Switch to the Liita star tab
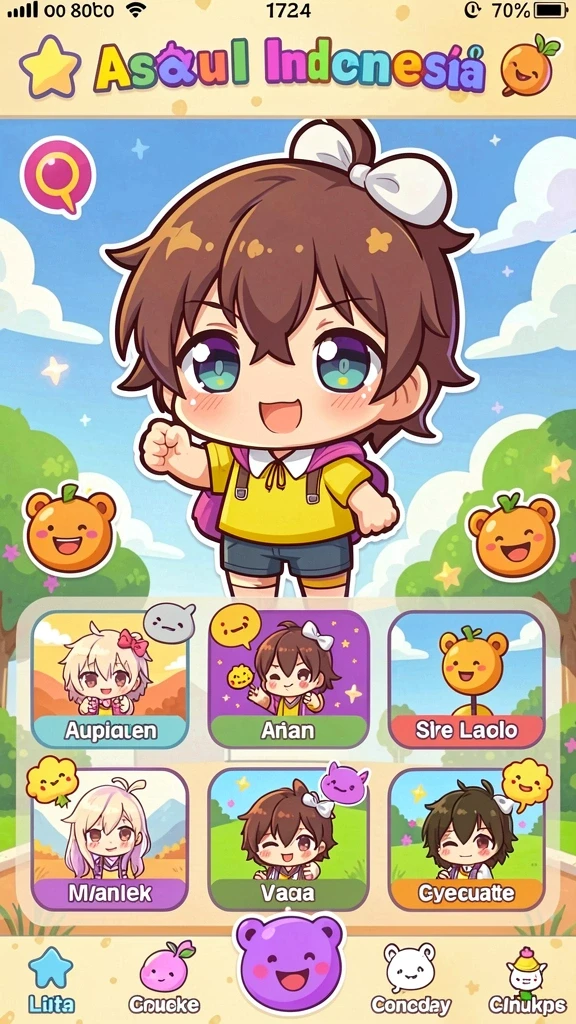 [x=51, y=980]
